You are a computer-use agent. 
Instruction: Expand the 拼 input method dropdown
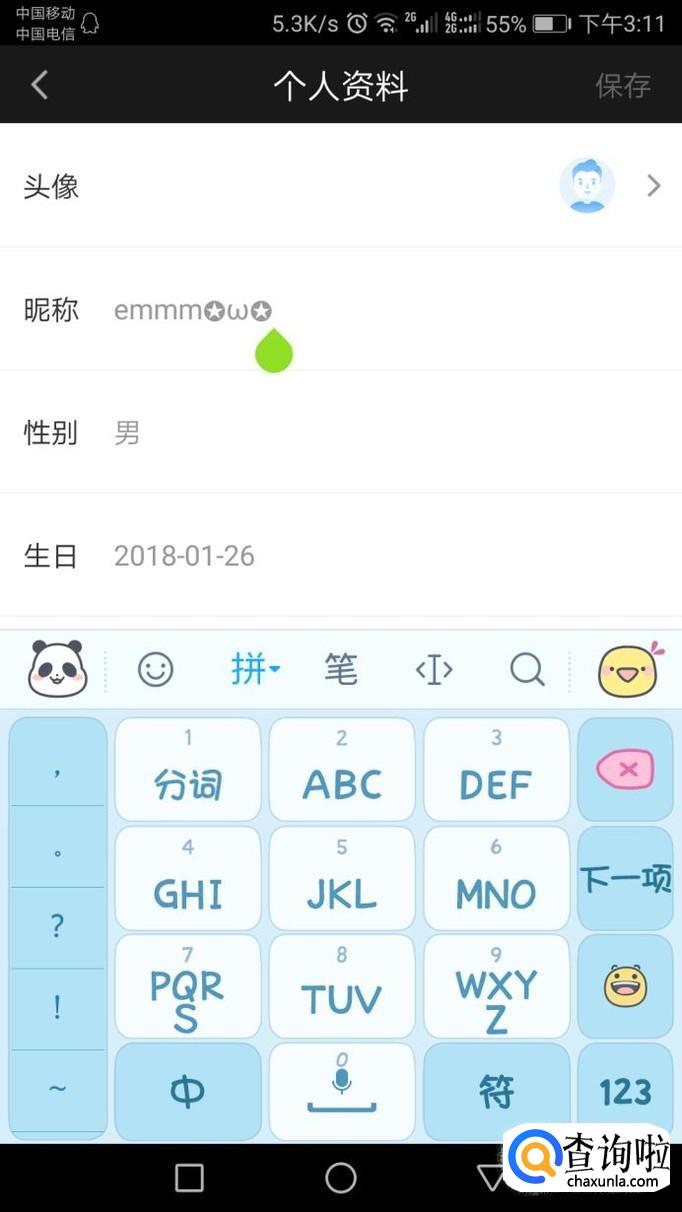tap(255, 669)
